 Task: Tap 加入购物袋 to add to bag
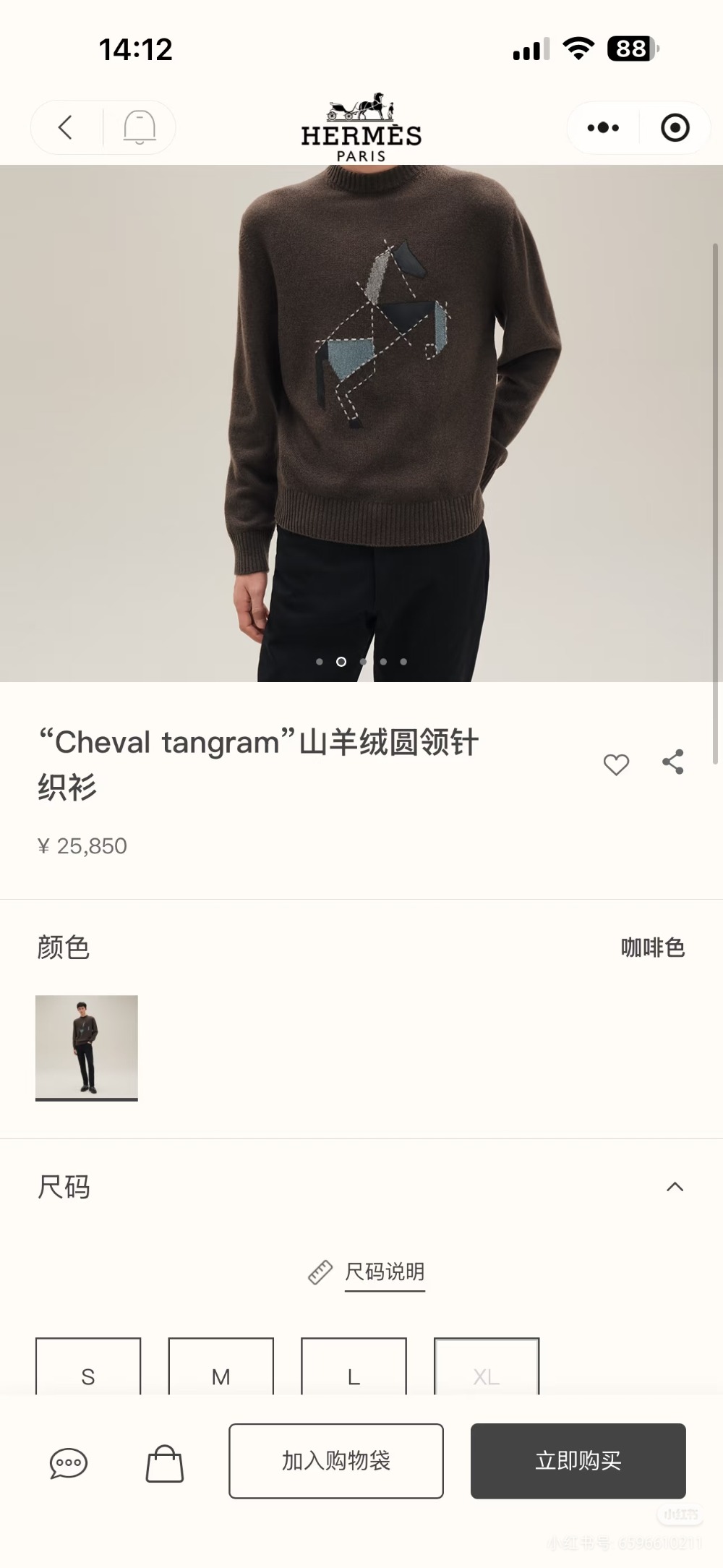pos(336,1461)
